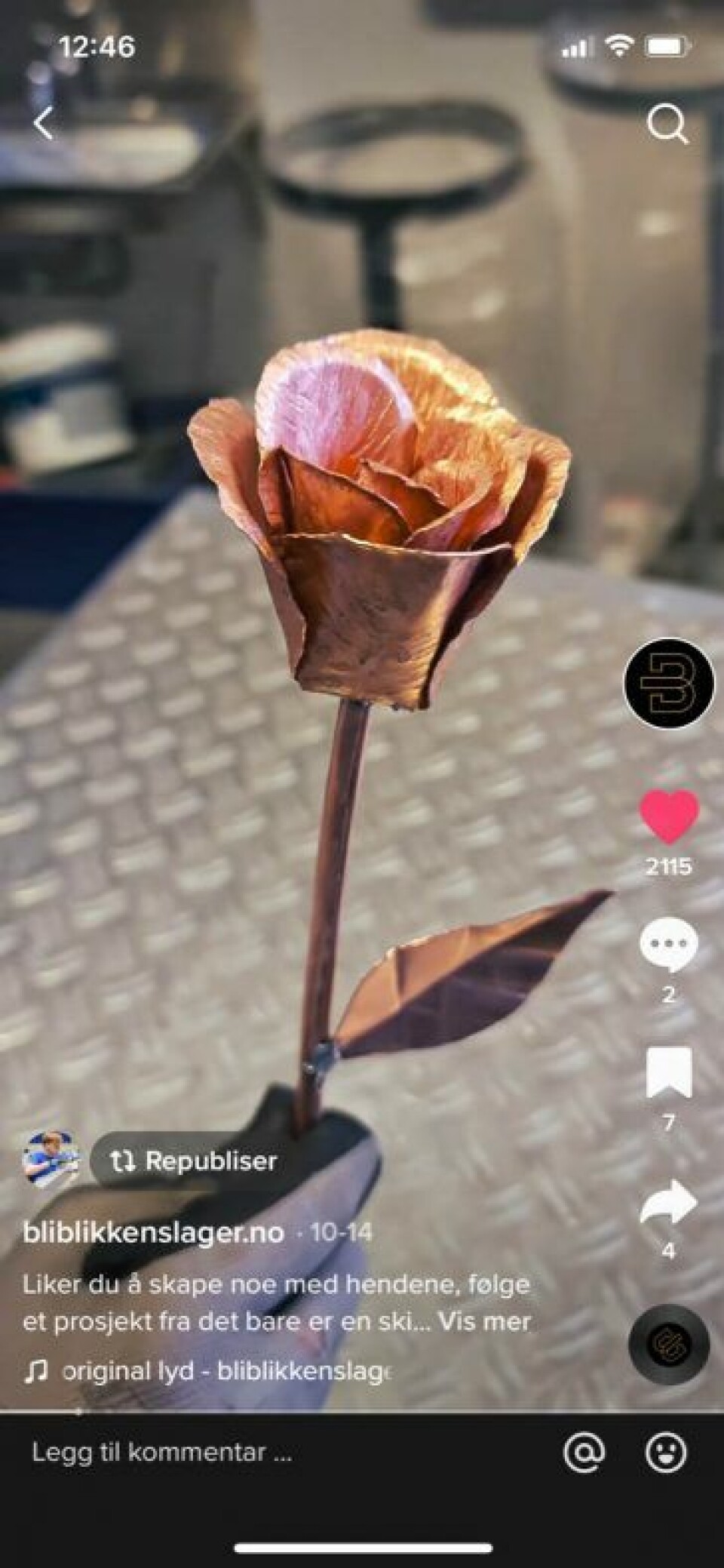Open the spinning sound disc
This screenshot has width=724, height=1568.
tap(669, 1343)
